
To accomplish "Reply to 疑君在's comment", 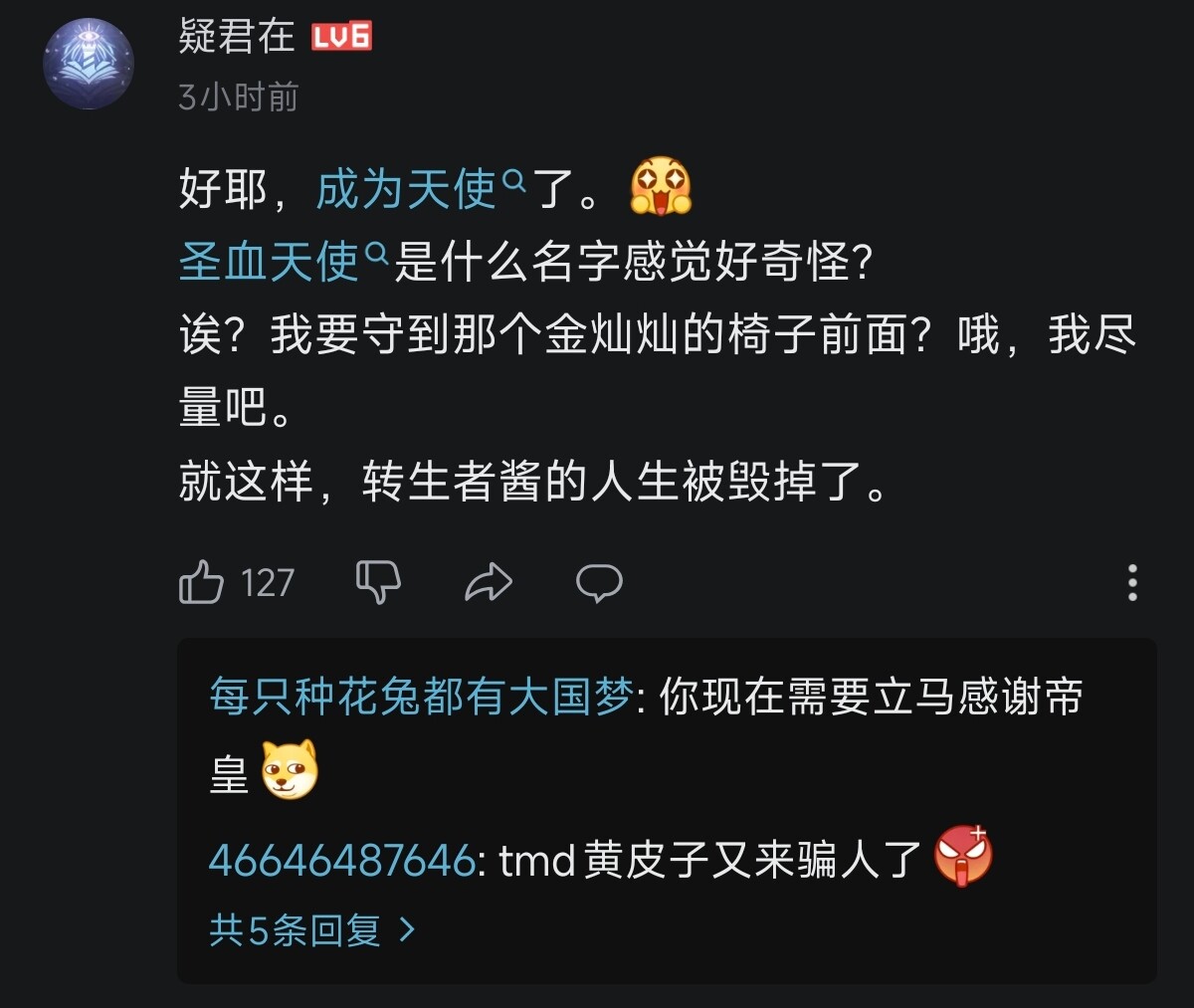I will 599,583.
